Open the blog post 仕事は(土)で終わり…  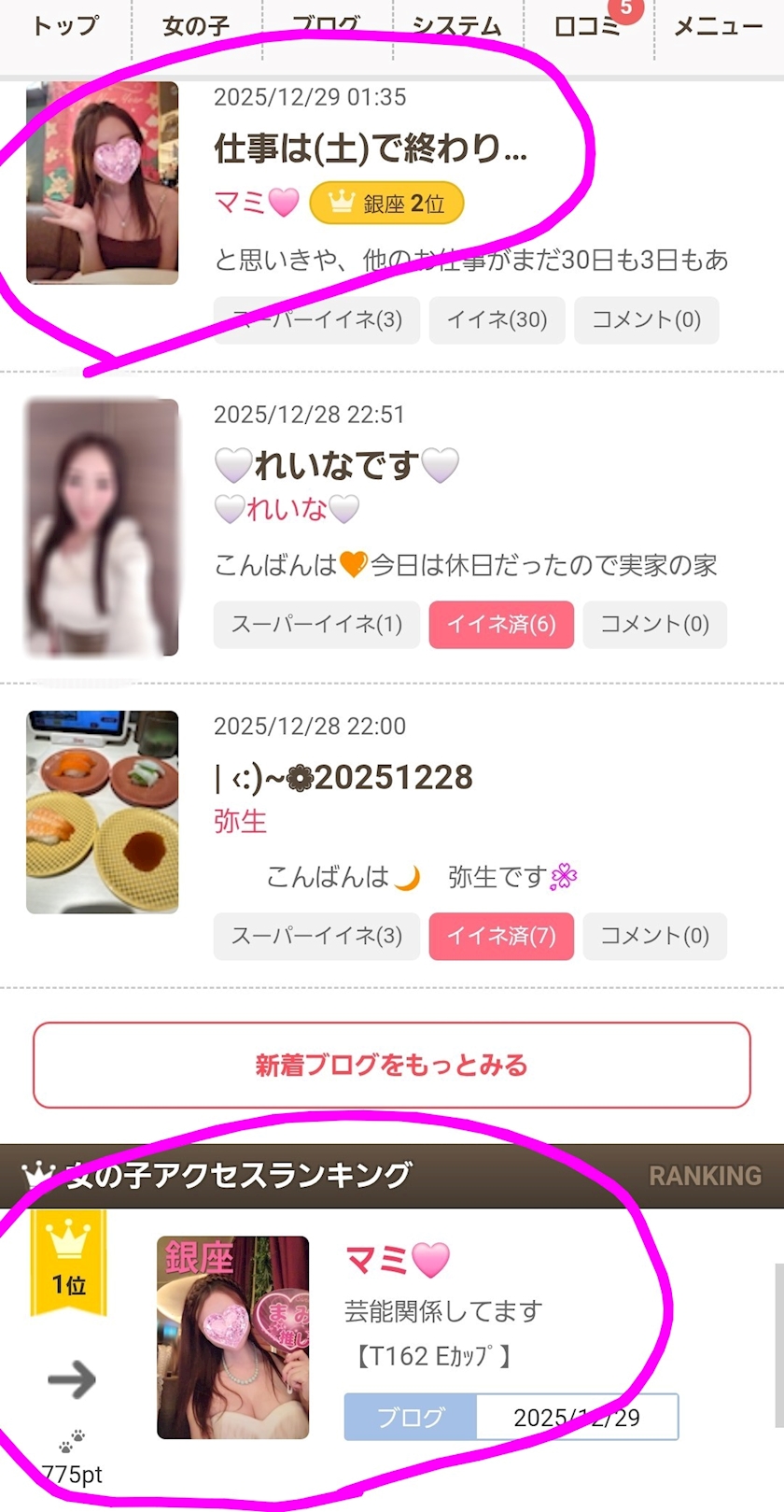[371, 148]
